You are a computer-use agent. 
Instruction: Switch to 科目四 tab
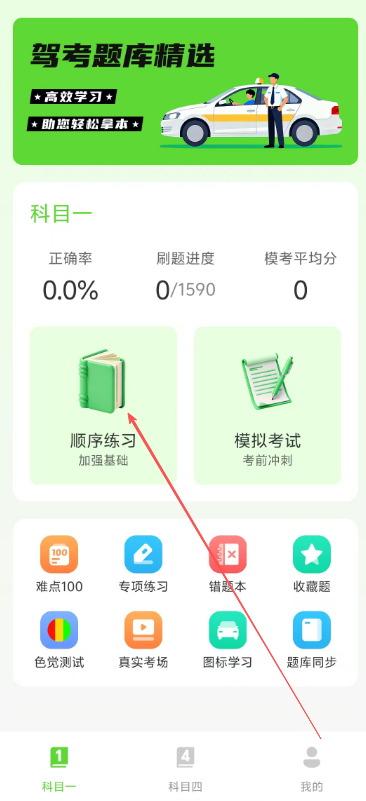(x=185, y=768)
